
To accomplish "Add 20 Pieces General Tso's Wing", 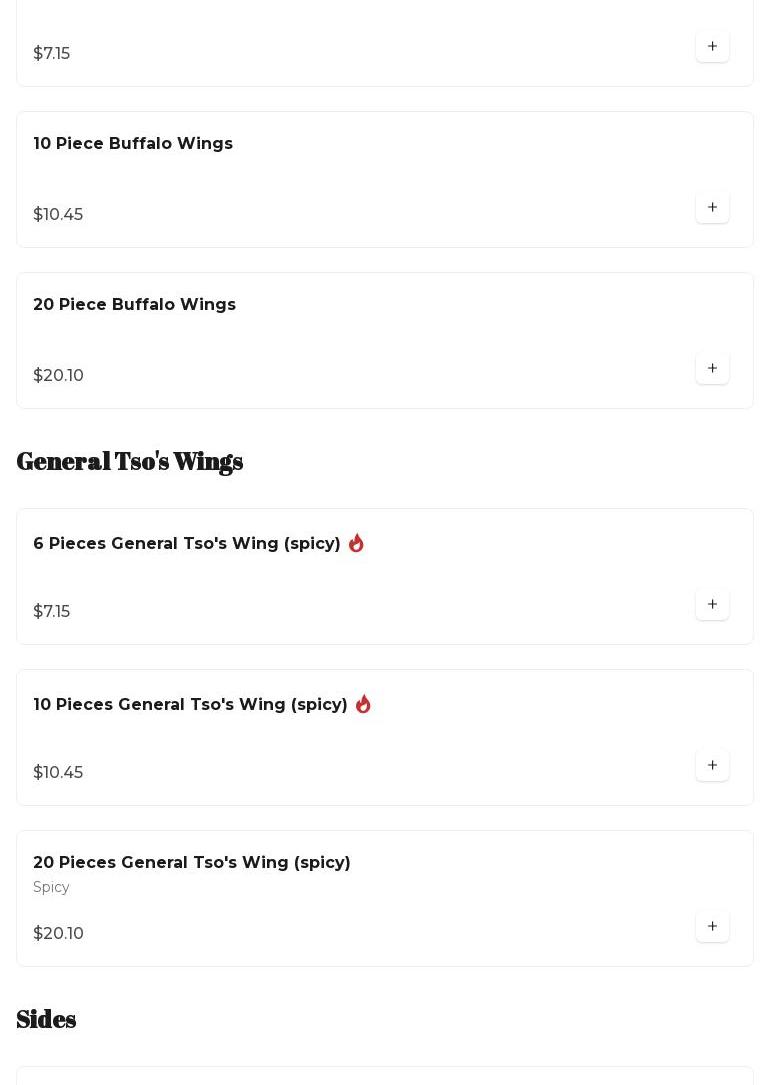I will coord(712,926).
